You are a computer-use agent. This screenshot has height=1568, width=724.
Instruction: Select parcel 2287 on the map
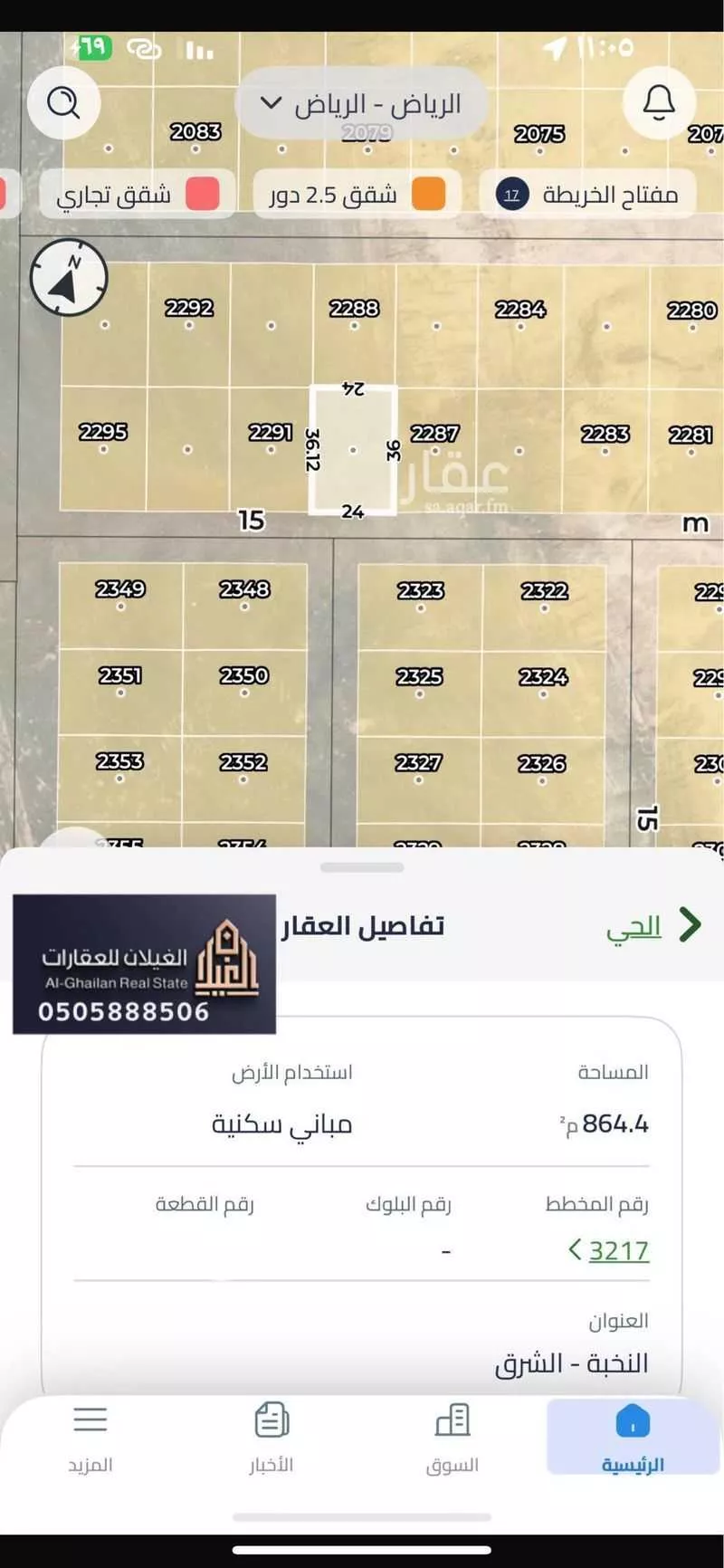[x=435, y=448]
